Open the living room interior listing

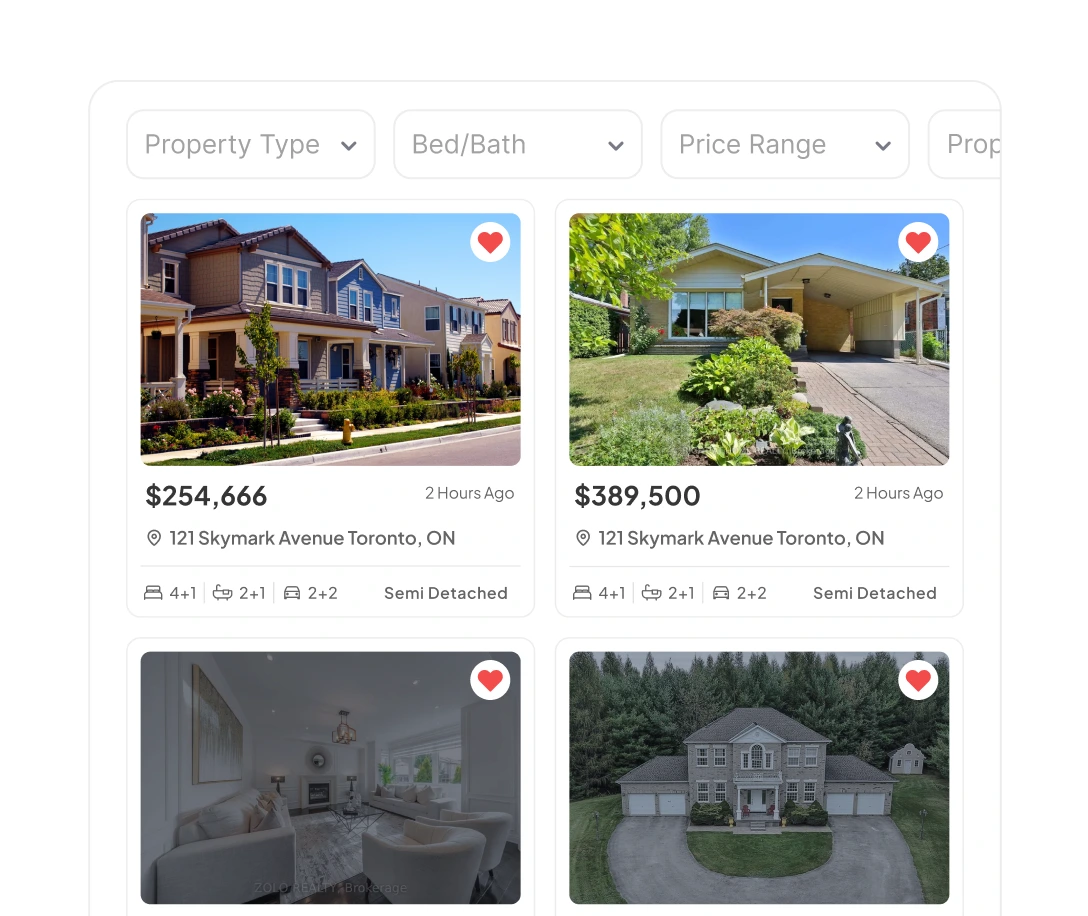pyautogui.click(x=330, y=790)
